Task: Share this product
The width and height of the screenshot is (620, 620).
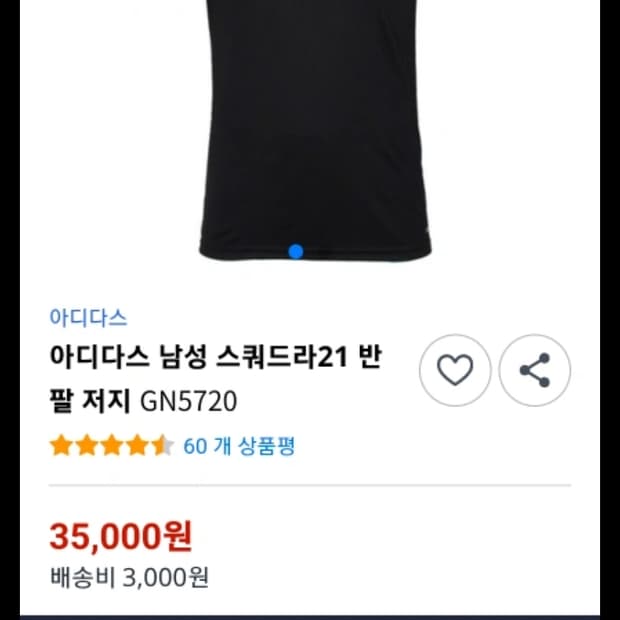Action: point(535,371)
